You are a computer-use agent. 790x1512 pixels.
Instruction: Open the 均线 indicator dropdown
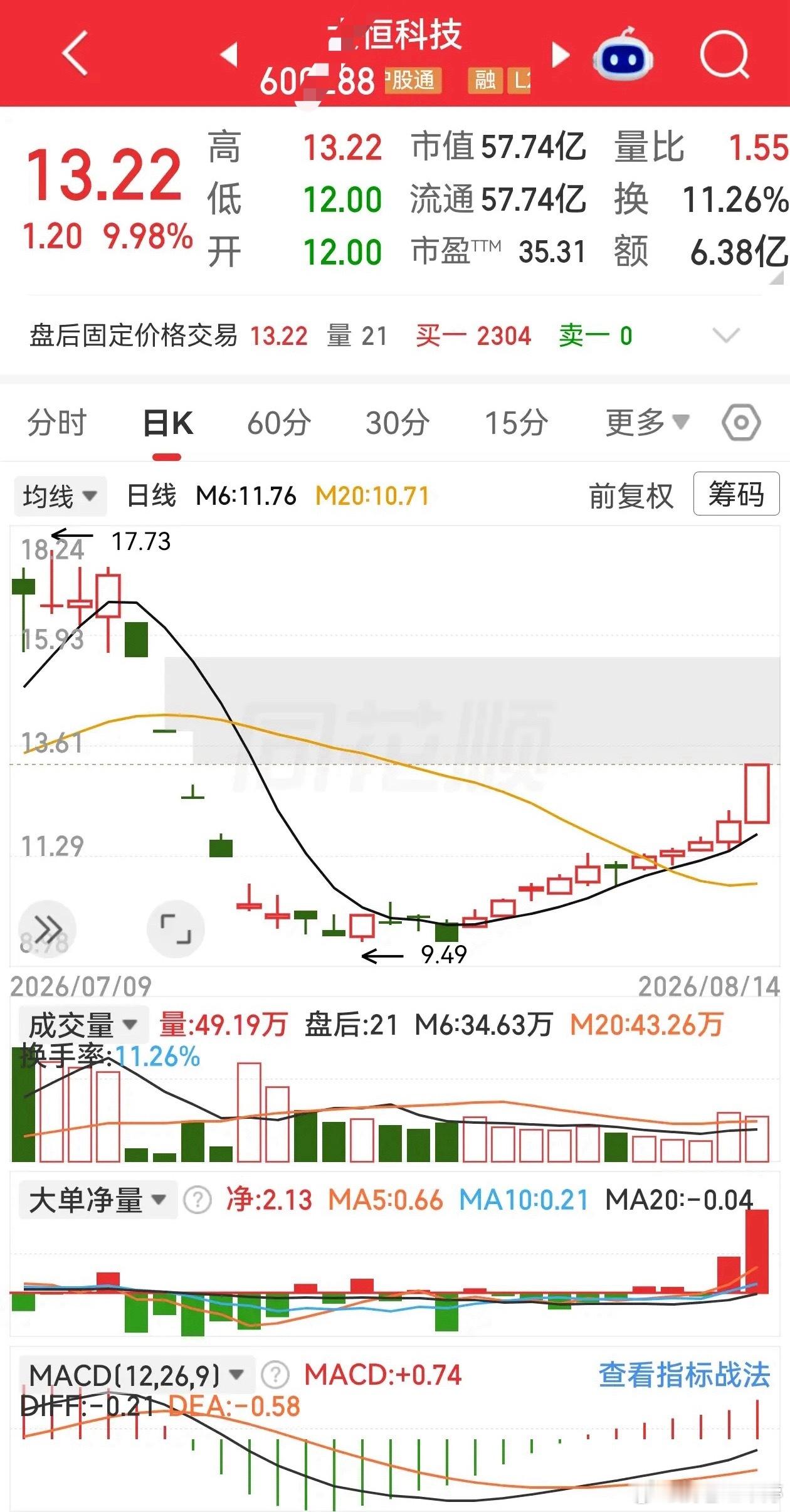(60, 496)
